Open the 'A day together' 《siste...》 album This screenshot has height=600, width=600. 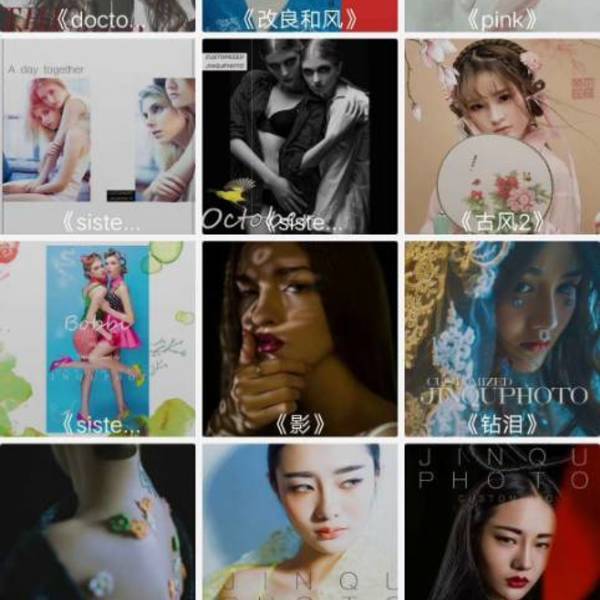click(x=98, y=135)
